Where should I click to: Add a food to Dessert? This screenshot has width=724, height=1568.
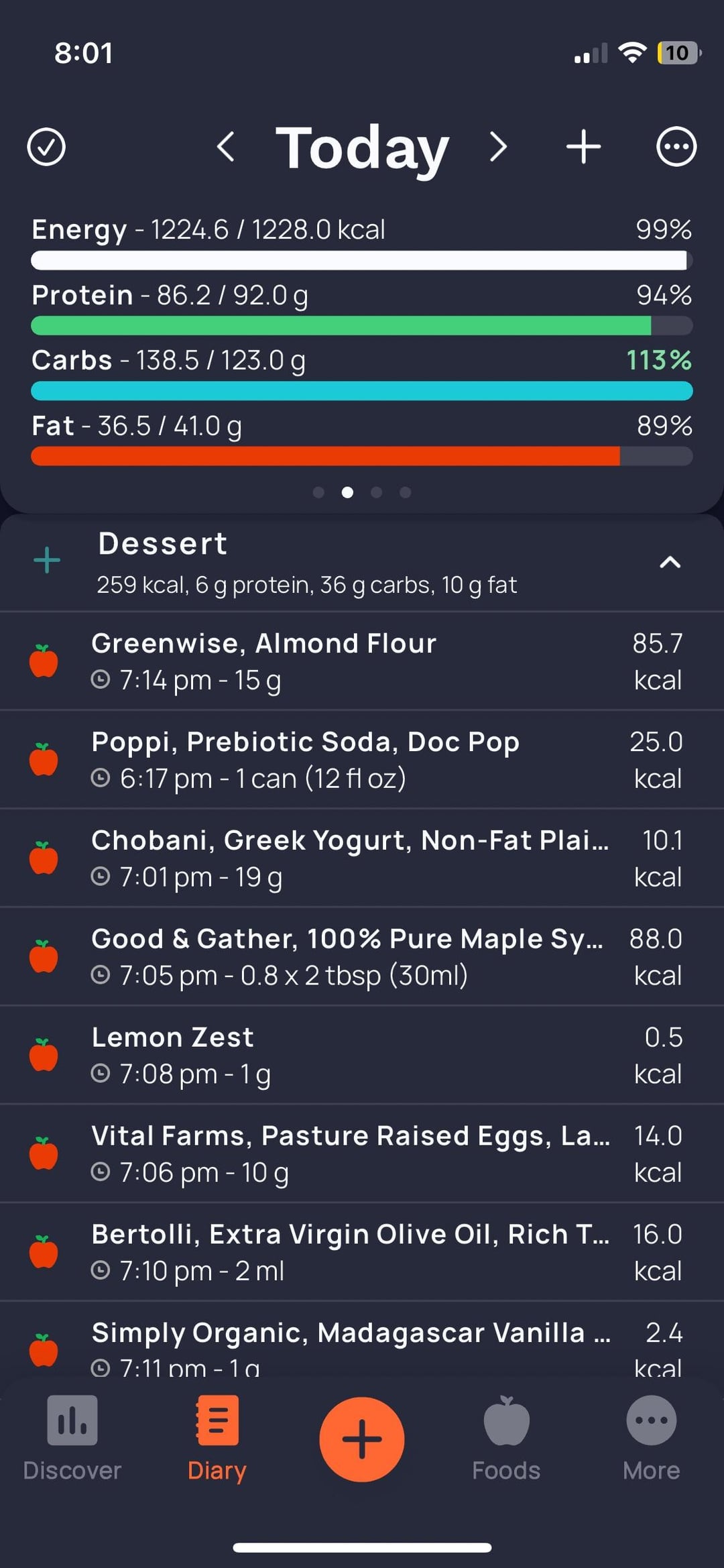(47, 560)
